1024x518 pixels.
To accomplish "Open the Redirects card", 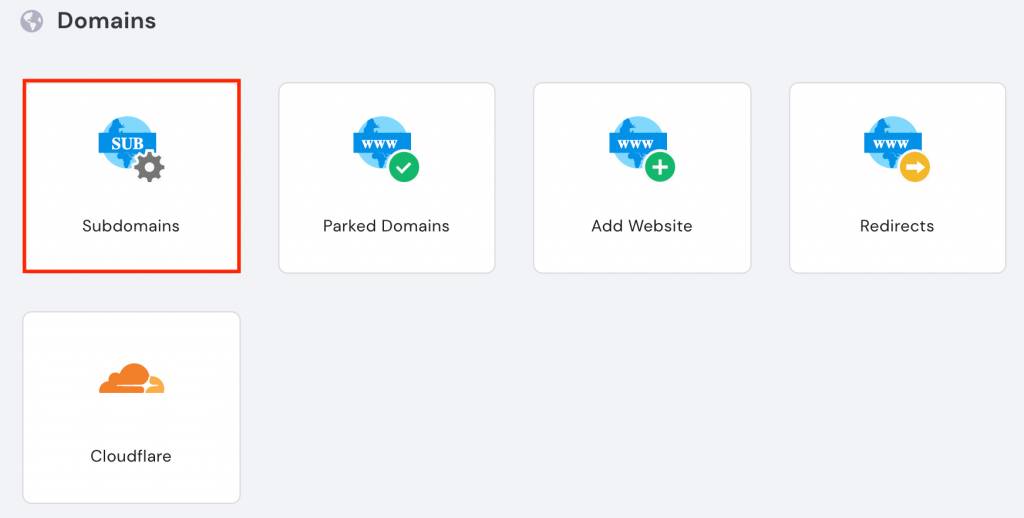I will 897,177.
